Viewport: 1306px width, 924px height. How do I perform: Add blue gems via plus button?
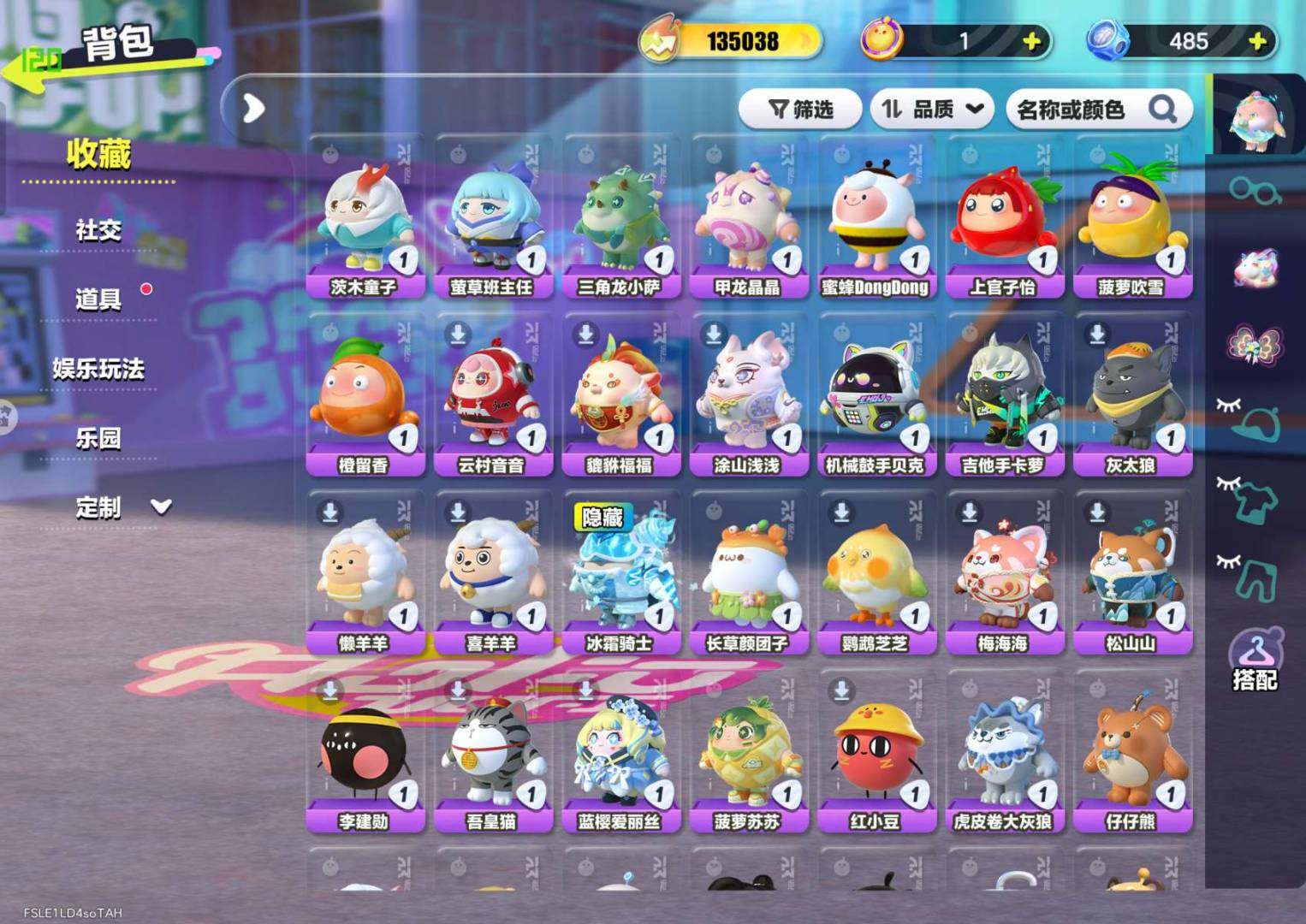pos(1257,41)
